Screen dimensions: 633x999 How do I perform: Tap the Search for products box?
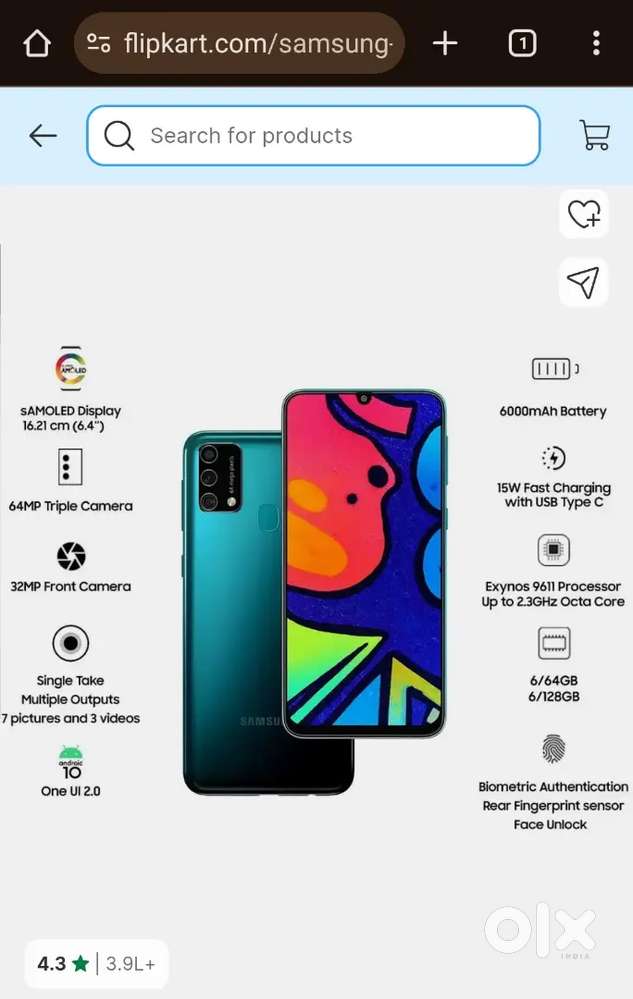(x=313, y=136)
